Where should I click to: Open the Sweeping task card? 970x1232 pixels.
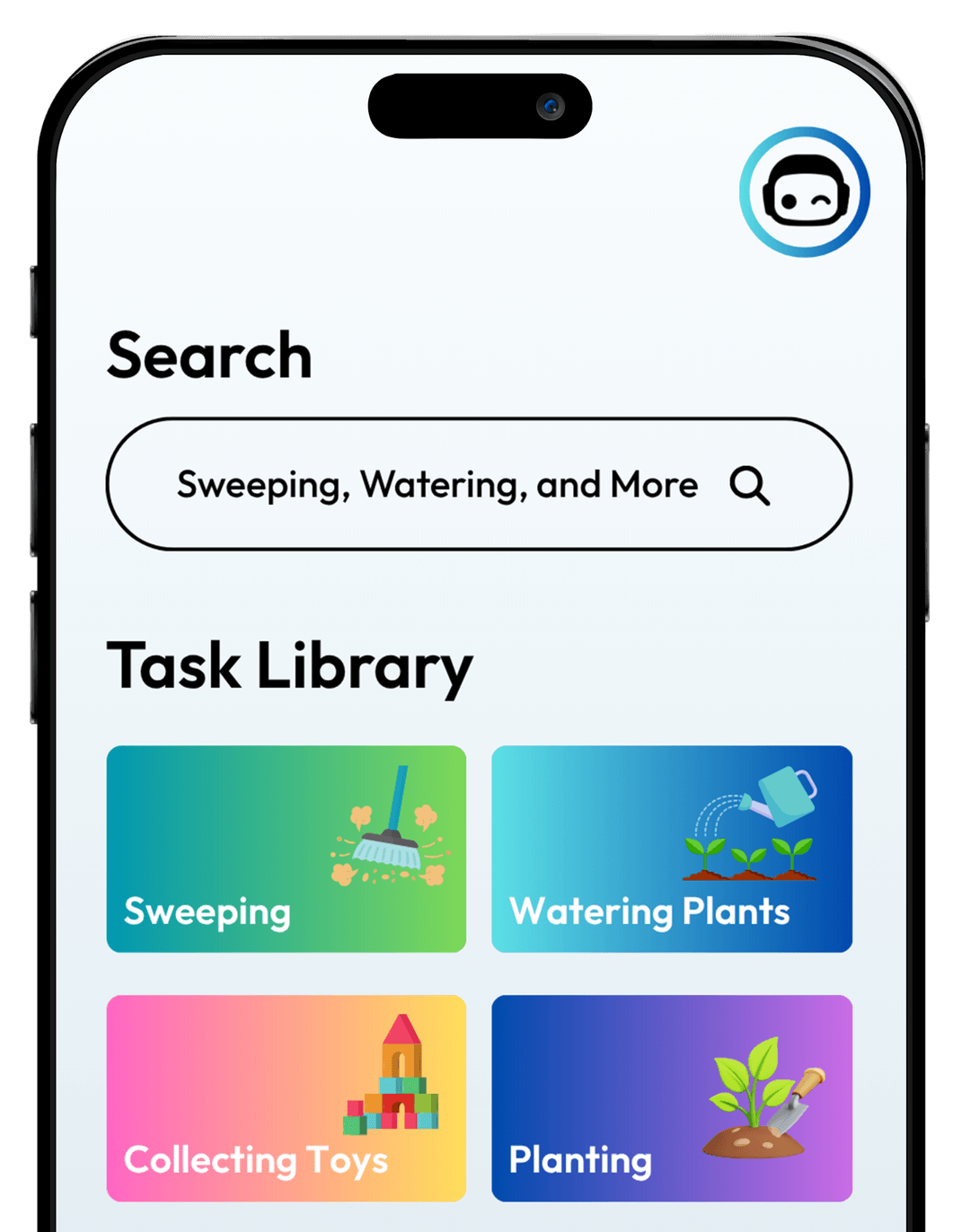(286, 849)
